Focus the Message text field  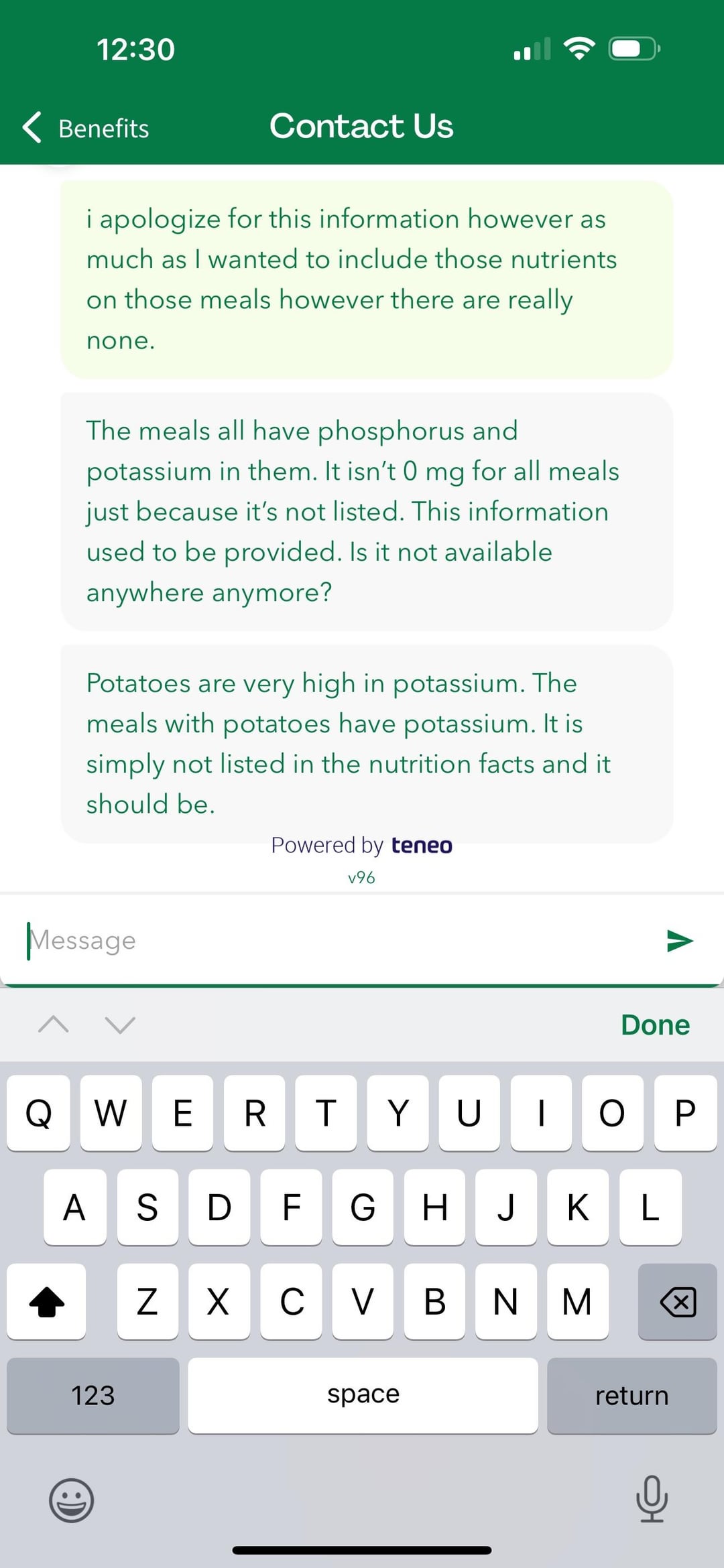point(335,941)
